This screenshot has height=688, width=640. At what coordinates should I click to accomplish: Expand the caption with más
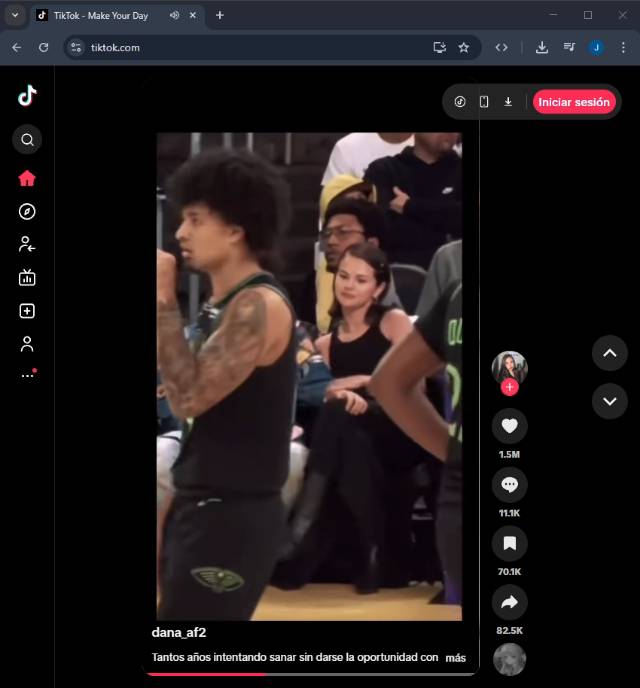tap(455, 658)
